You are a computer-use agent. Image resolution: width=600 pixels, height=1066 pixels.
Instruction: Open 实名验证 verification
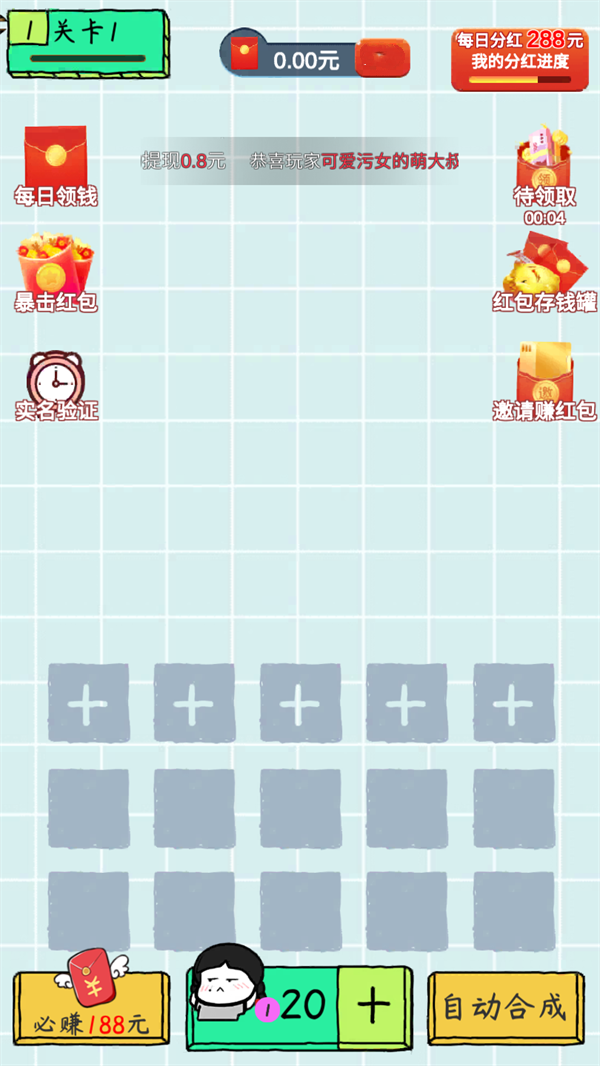click(x=56, y=385)
